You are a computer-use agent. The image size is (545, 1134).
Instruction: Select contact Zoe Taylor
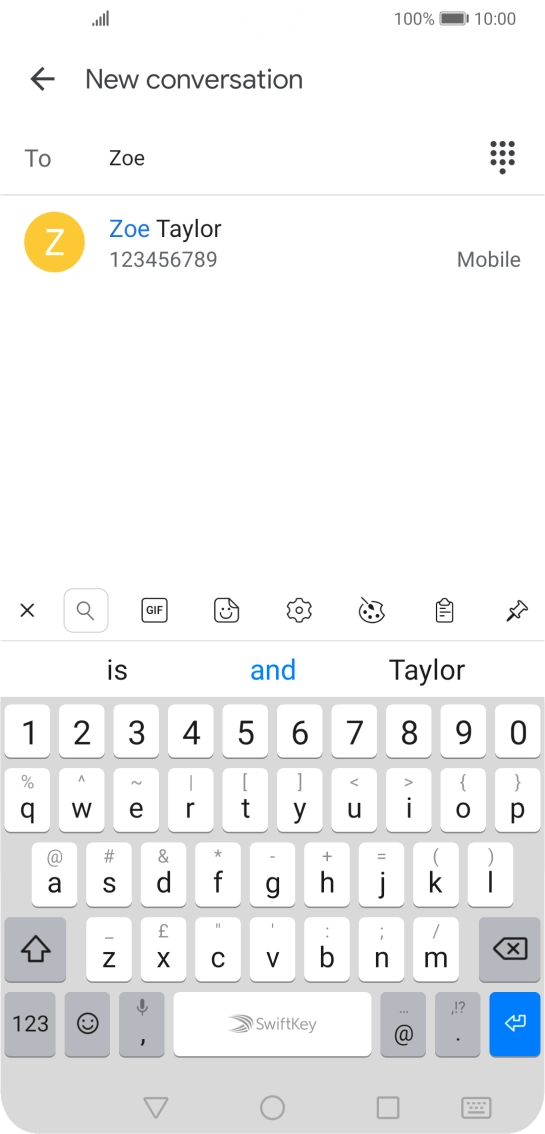[x=272, y=243]
